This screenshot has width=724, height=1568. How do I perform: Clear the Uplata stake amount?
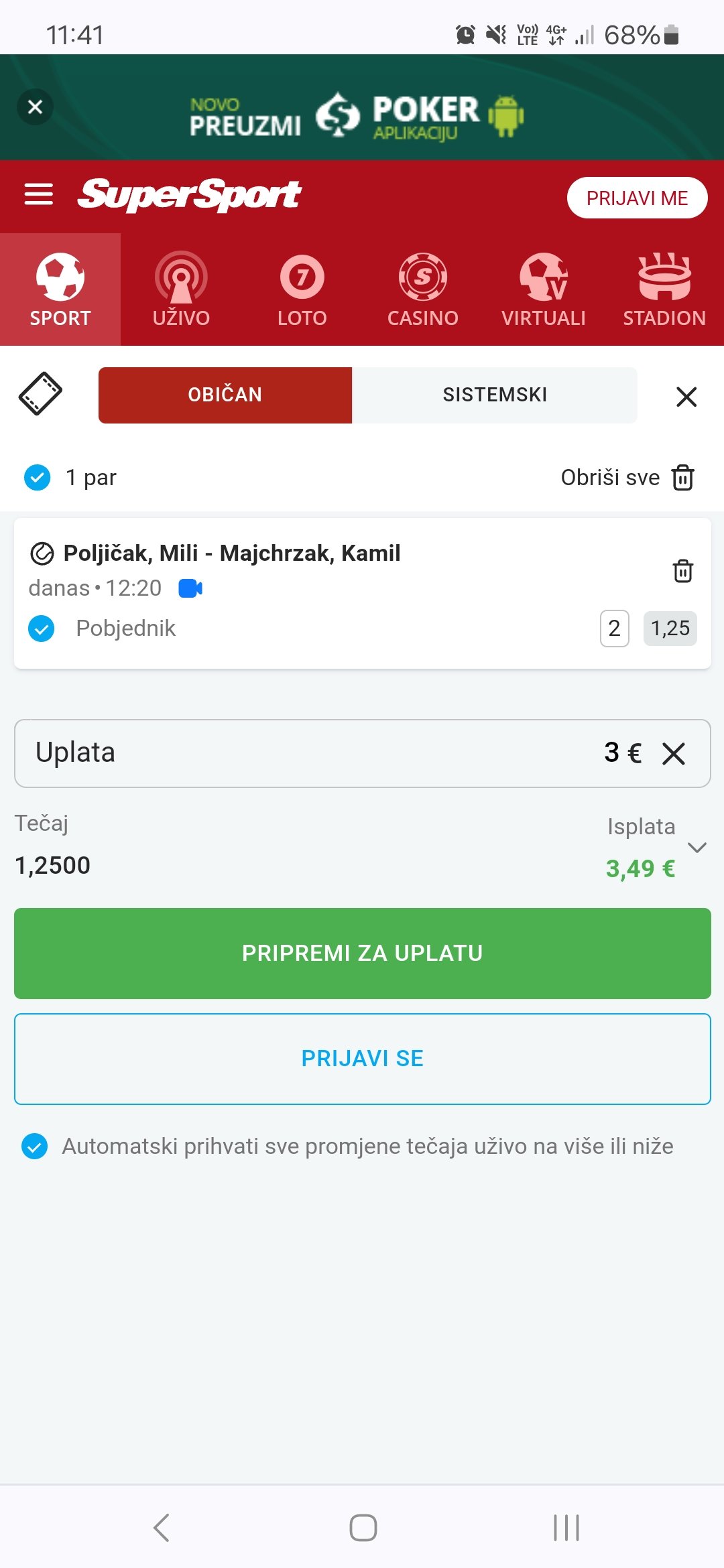coord(674,753)
